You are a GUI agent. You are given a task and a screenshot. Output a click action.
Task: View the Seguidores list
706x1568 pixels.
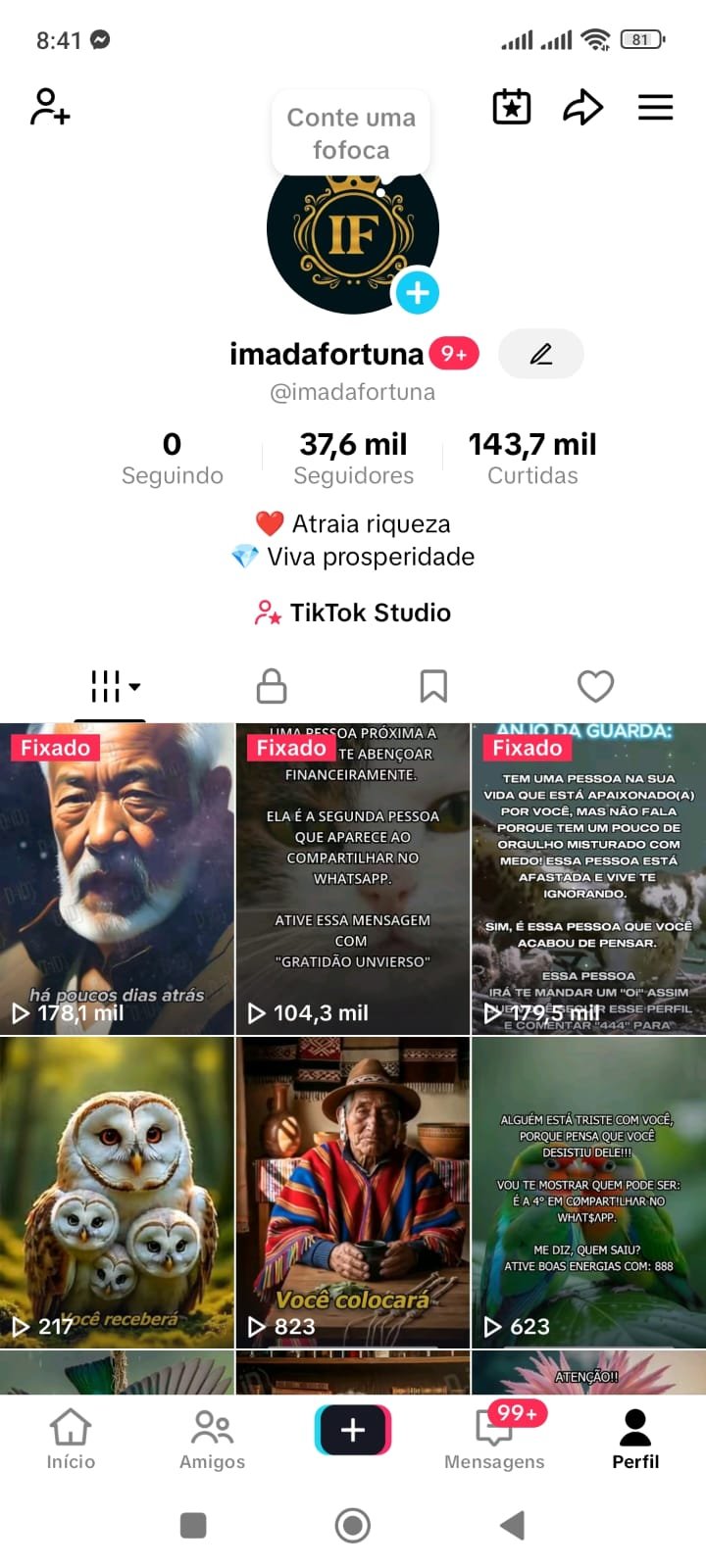tap(353, 458)
